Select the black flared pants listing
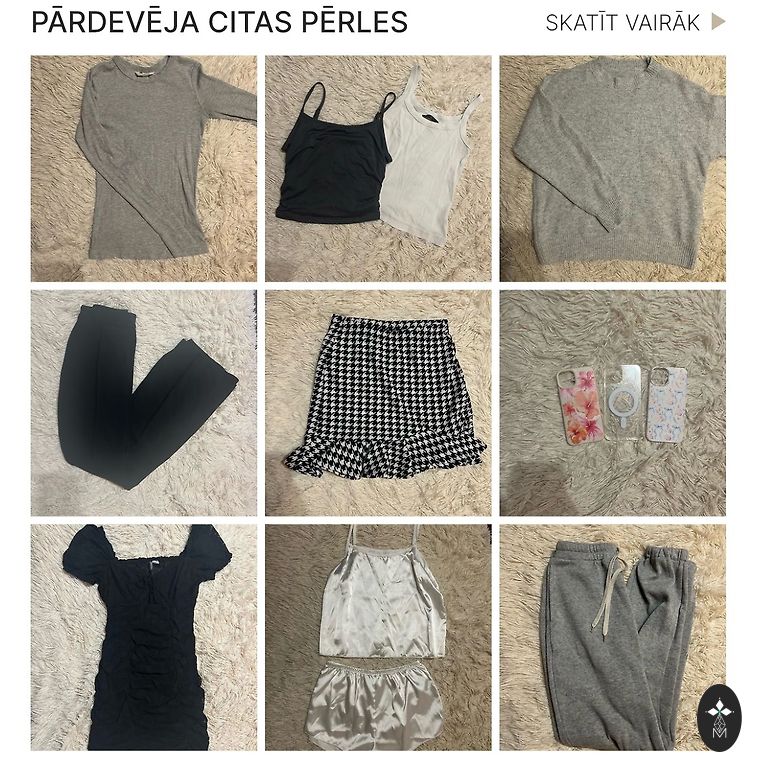758x768 pixels. pyautogui.click(x=143, y=403)
